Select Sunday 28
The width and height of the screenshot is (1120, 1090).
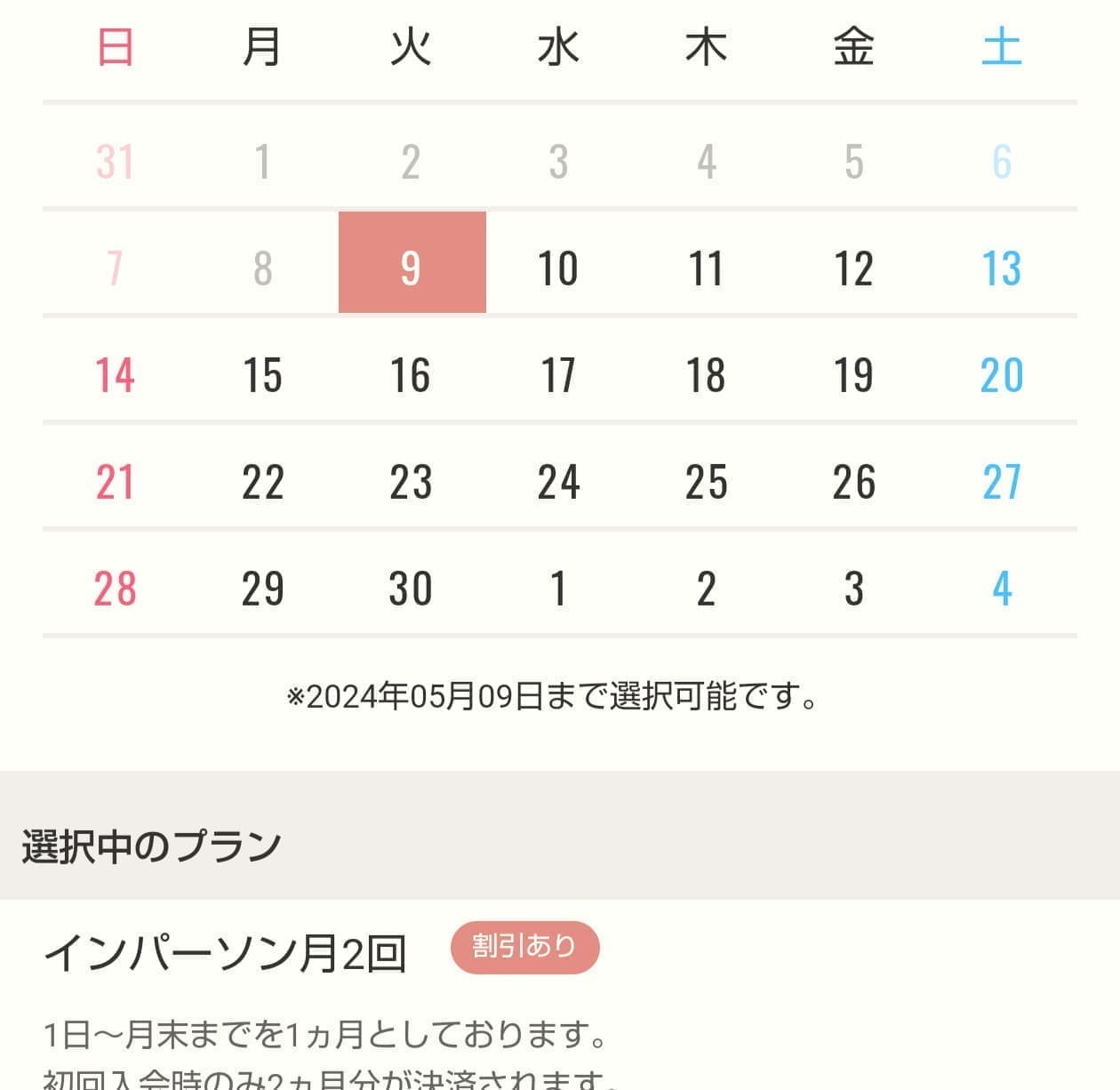tap(116, 588)
